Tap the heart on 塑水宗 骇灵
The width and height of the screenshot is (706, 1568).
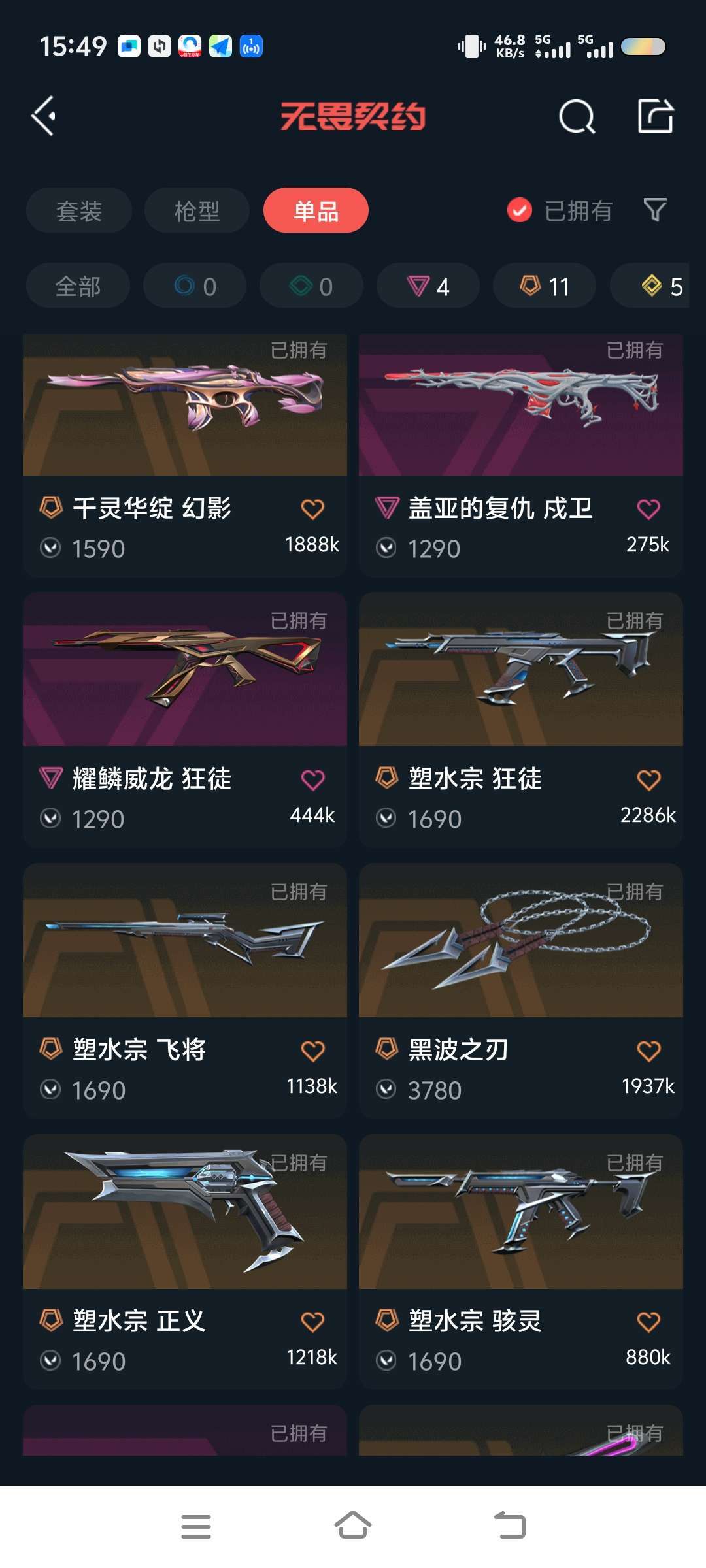coord(648,1320)
